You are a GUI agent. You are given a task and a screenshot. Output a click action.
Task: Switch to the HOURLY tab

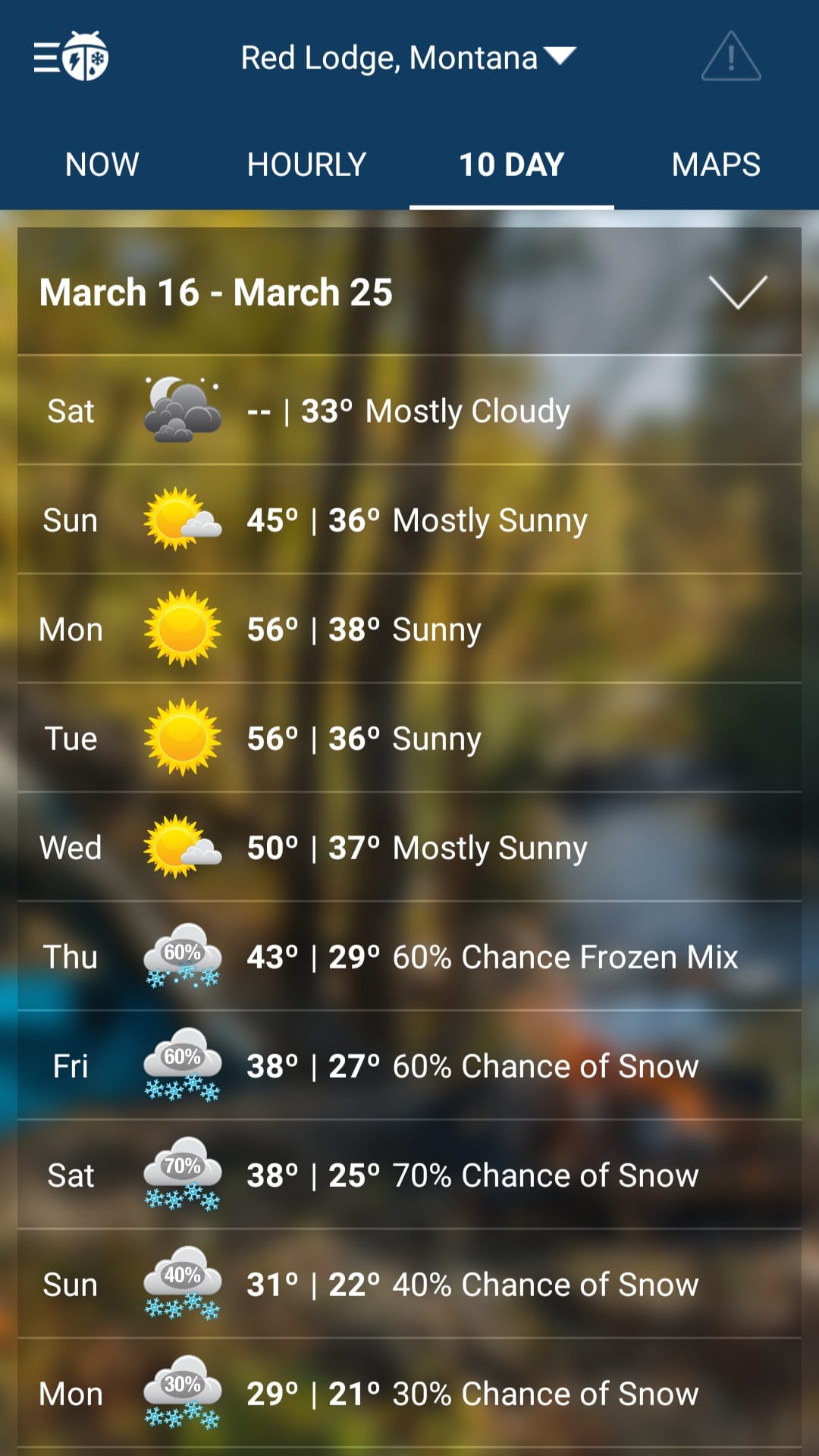coord(306,165)
